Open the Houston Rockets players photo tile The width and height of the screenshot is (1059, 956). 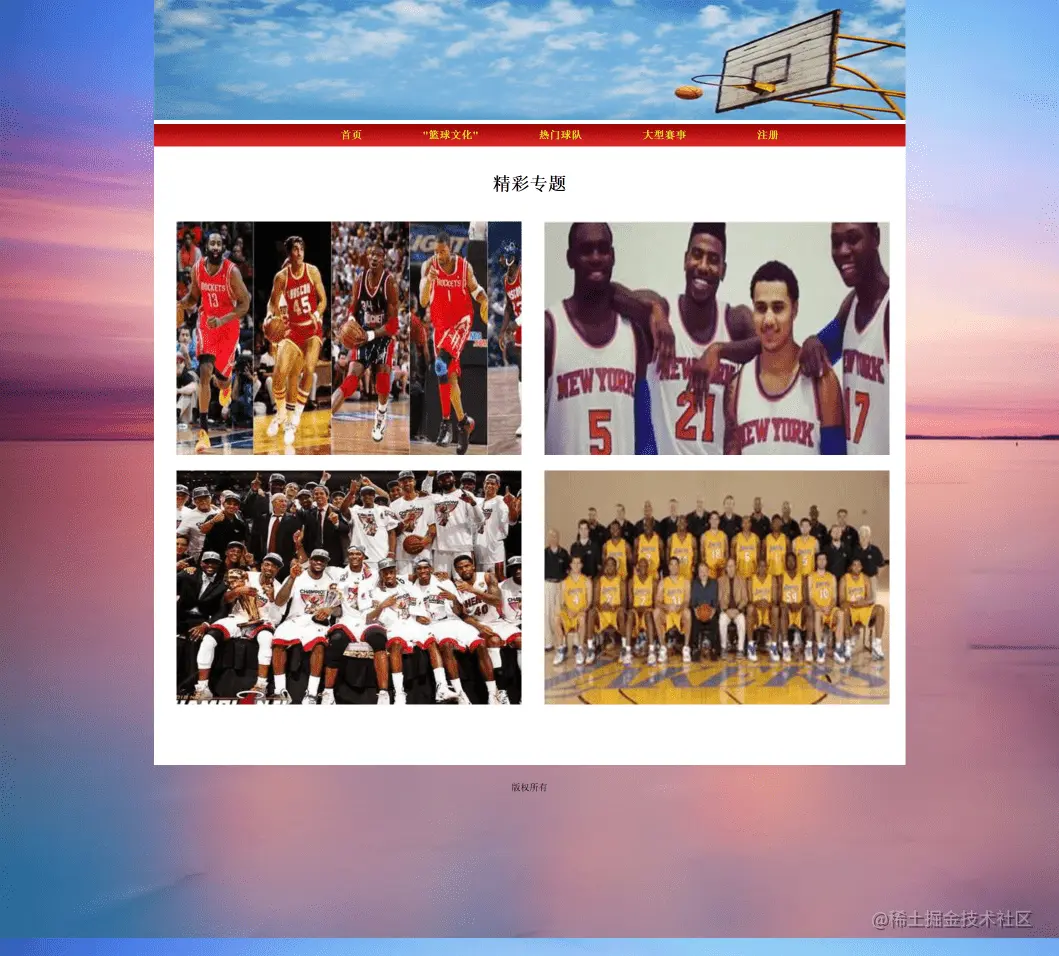[349, 338]
